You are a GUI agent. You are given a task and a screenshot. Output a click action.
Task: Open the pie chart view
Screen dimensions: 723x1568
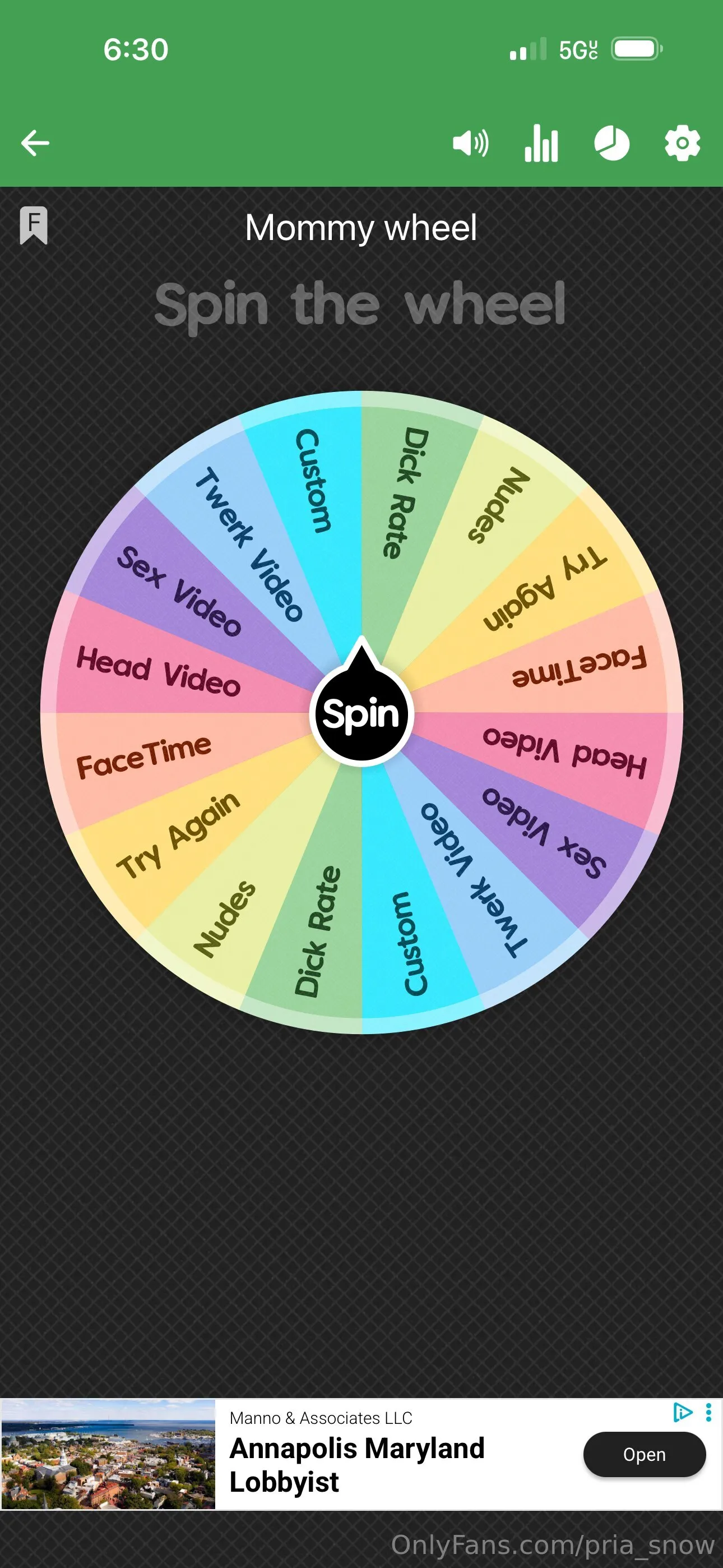pos(611,144)
